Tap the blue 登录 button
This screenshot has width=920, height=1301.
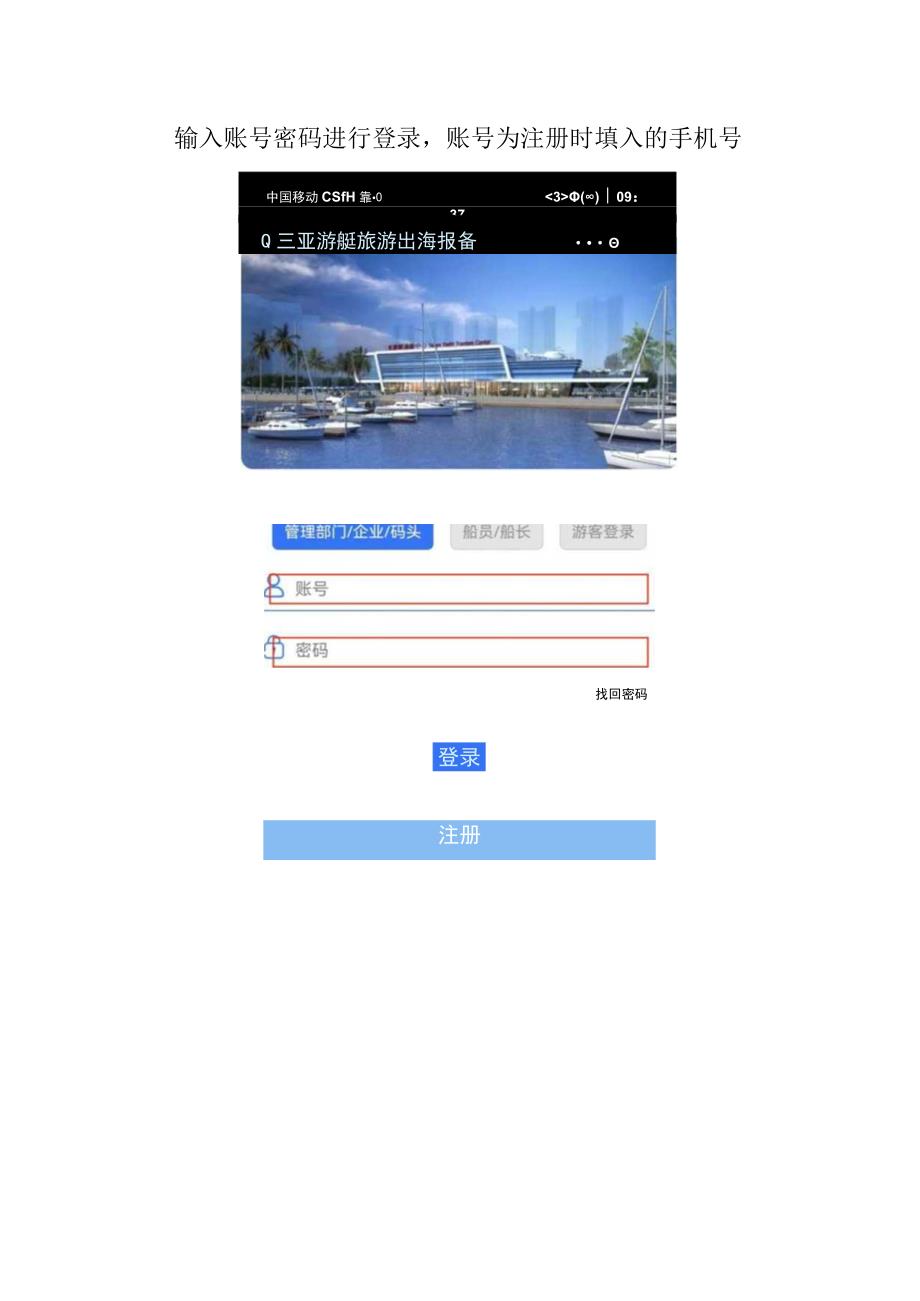coord(459,757)
